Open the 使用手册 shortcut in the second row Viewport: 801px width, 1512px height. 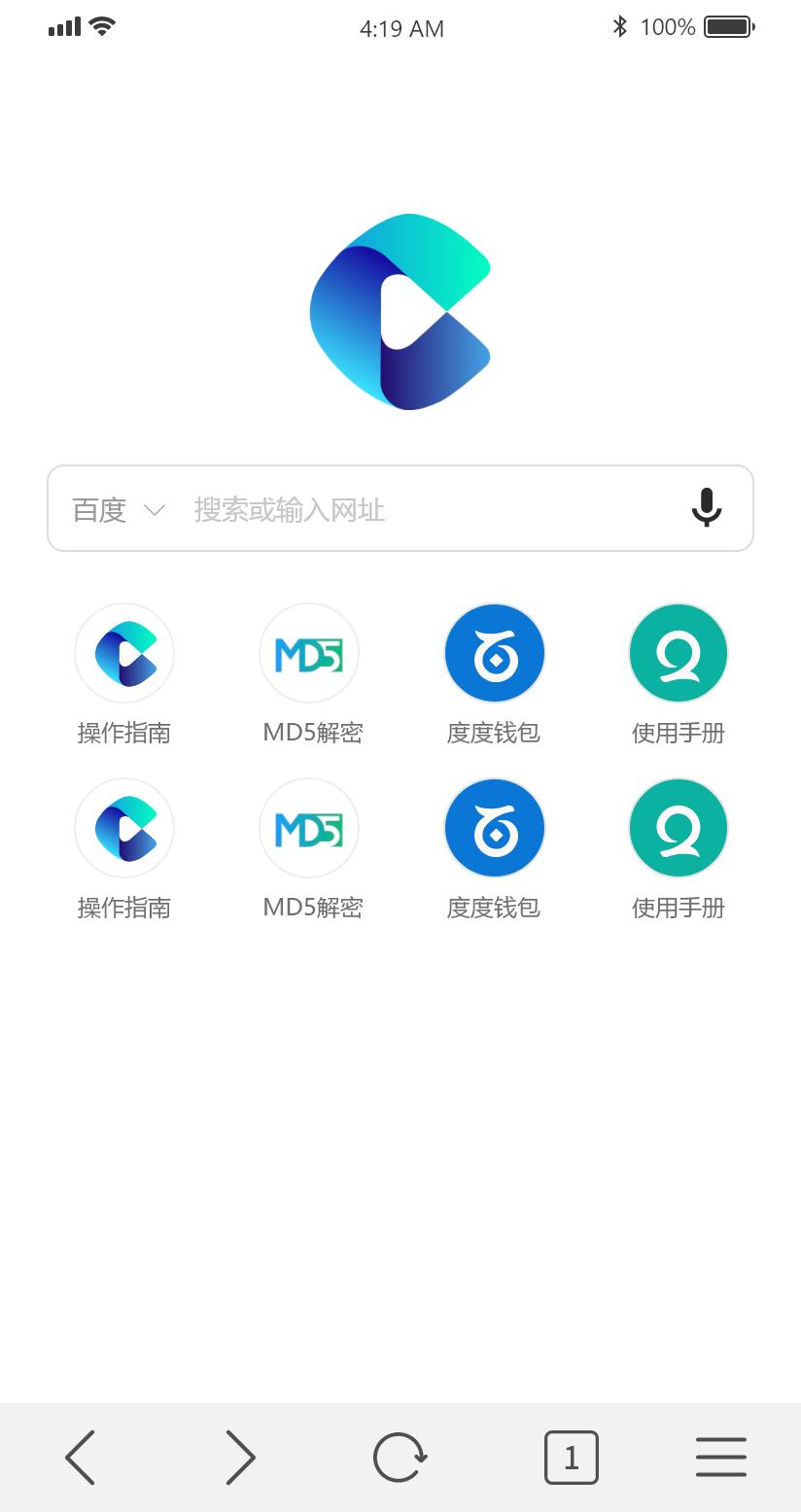pyautogui.click(x=679, y=828)
